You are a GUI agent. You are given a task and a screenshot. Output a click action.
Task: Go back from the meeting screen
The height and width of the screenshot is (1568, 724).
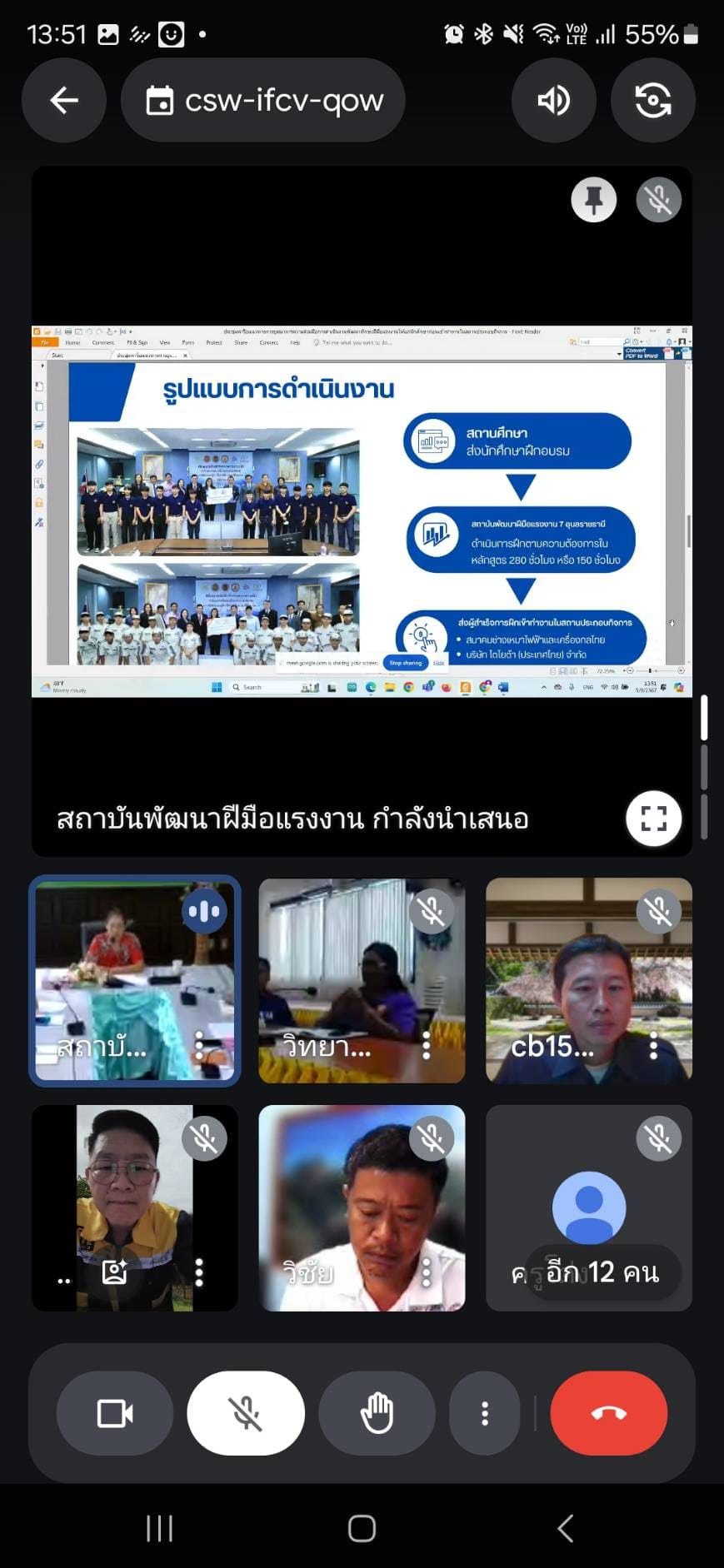[x=64, y=101]
